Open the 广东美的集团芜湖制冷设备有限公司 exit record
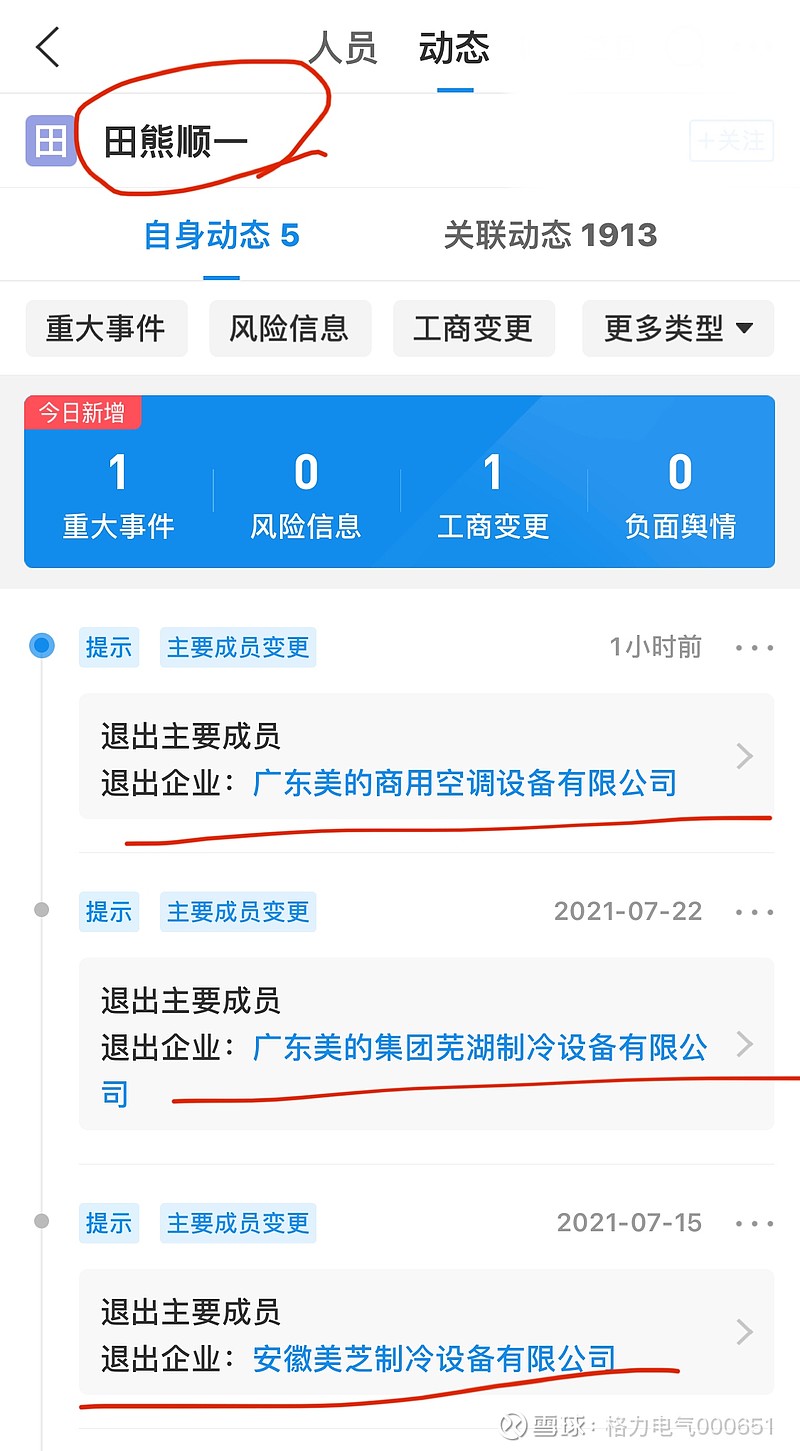This screenshot has height=1451, width=800. click(426, 1044)
